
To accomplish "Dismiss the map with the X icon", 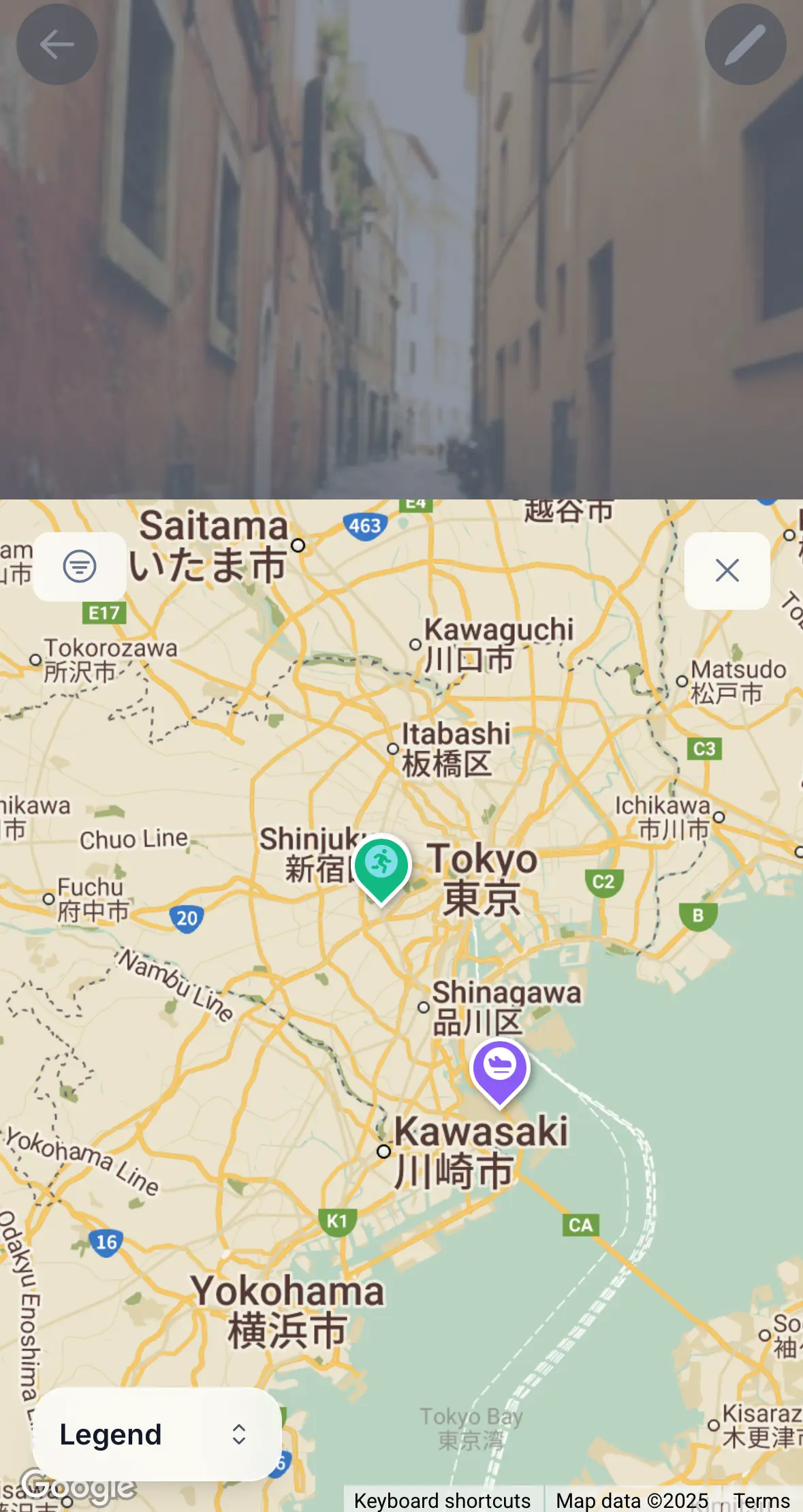I will [727, 571].
